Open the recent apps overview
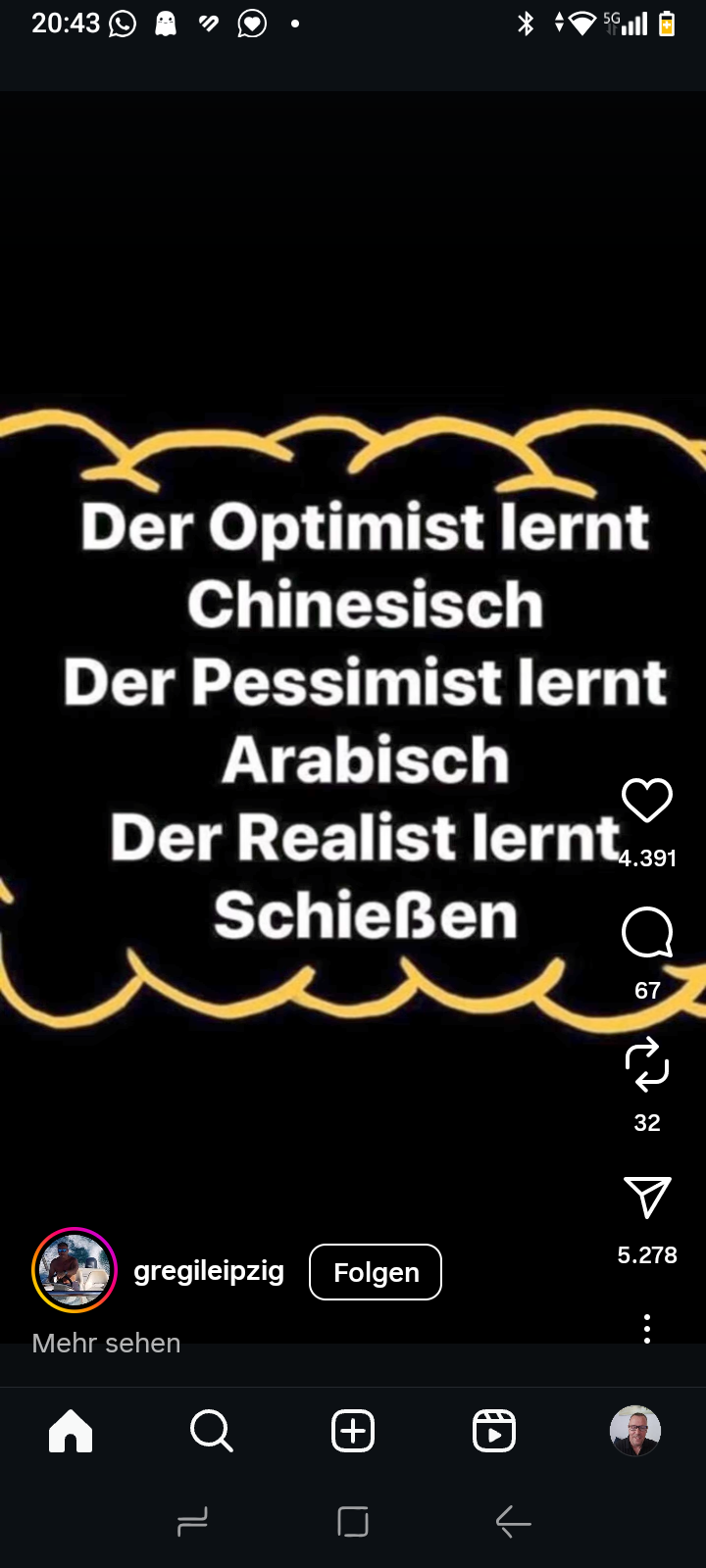Screen dimensions: 706x1568 (x=192, y=1522)
